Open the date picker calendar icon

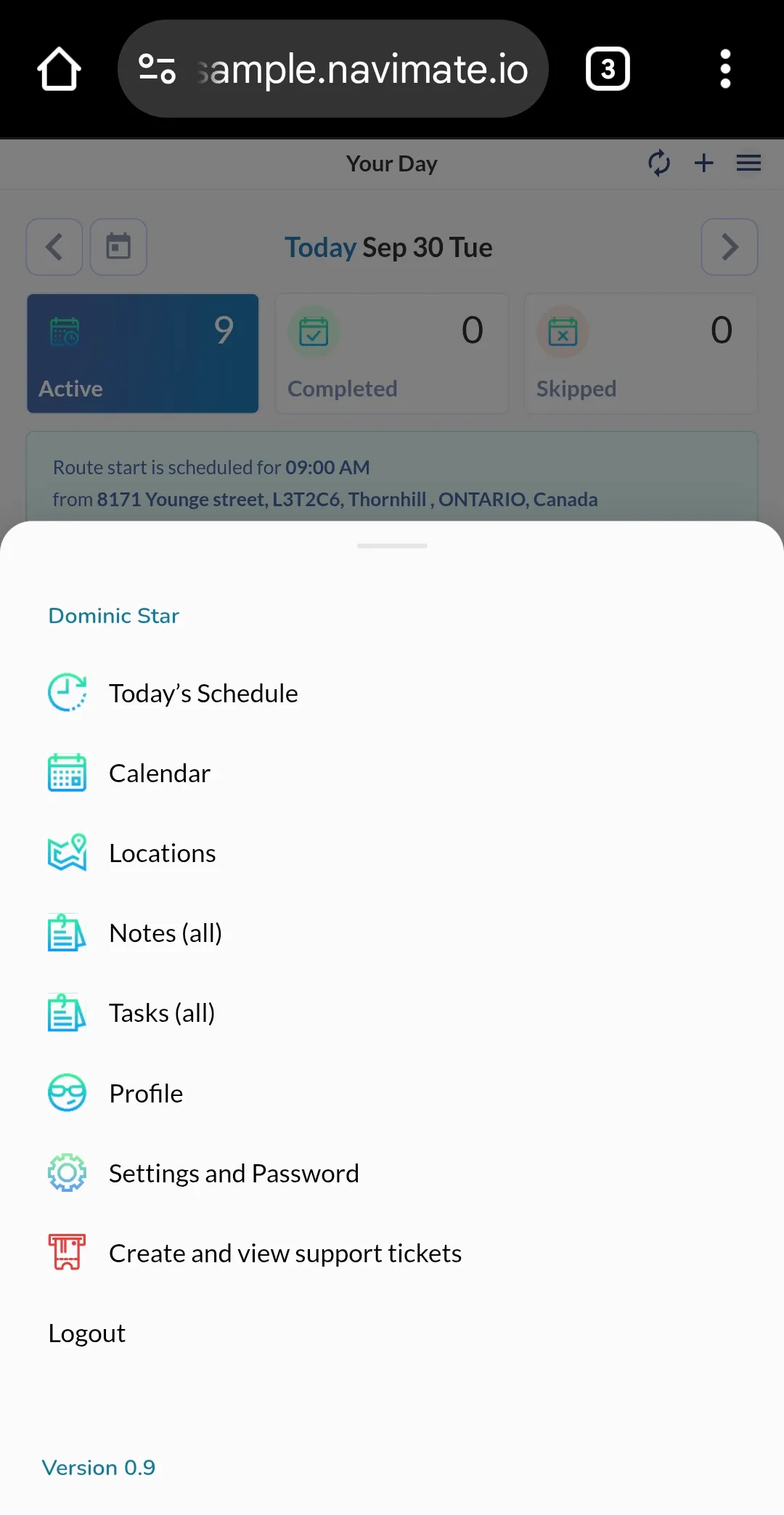point(118,247)
